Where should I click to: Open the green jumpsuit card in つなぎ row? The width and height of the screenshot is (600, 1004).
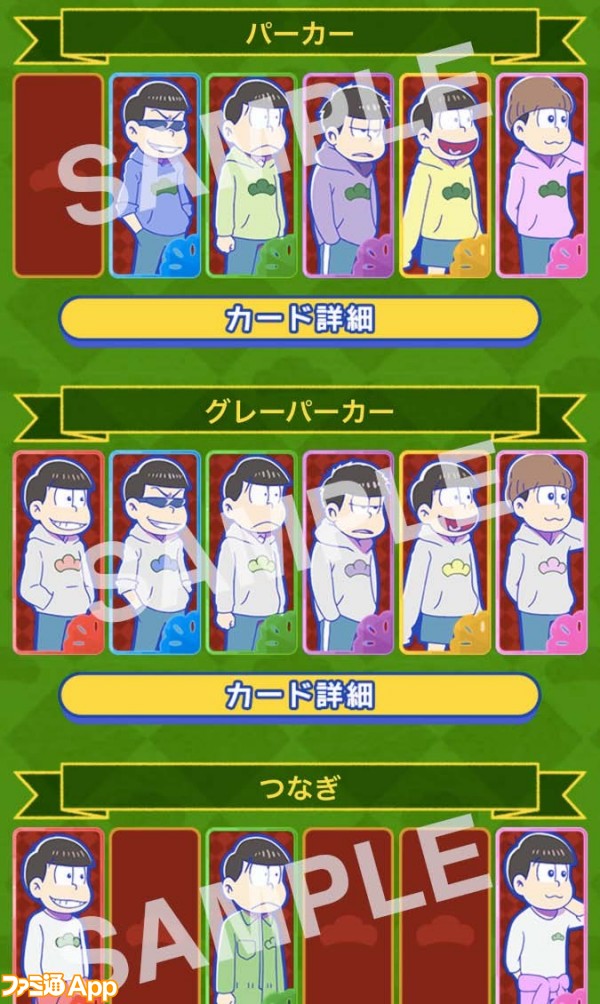(x=252, y=915)
